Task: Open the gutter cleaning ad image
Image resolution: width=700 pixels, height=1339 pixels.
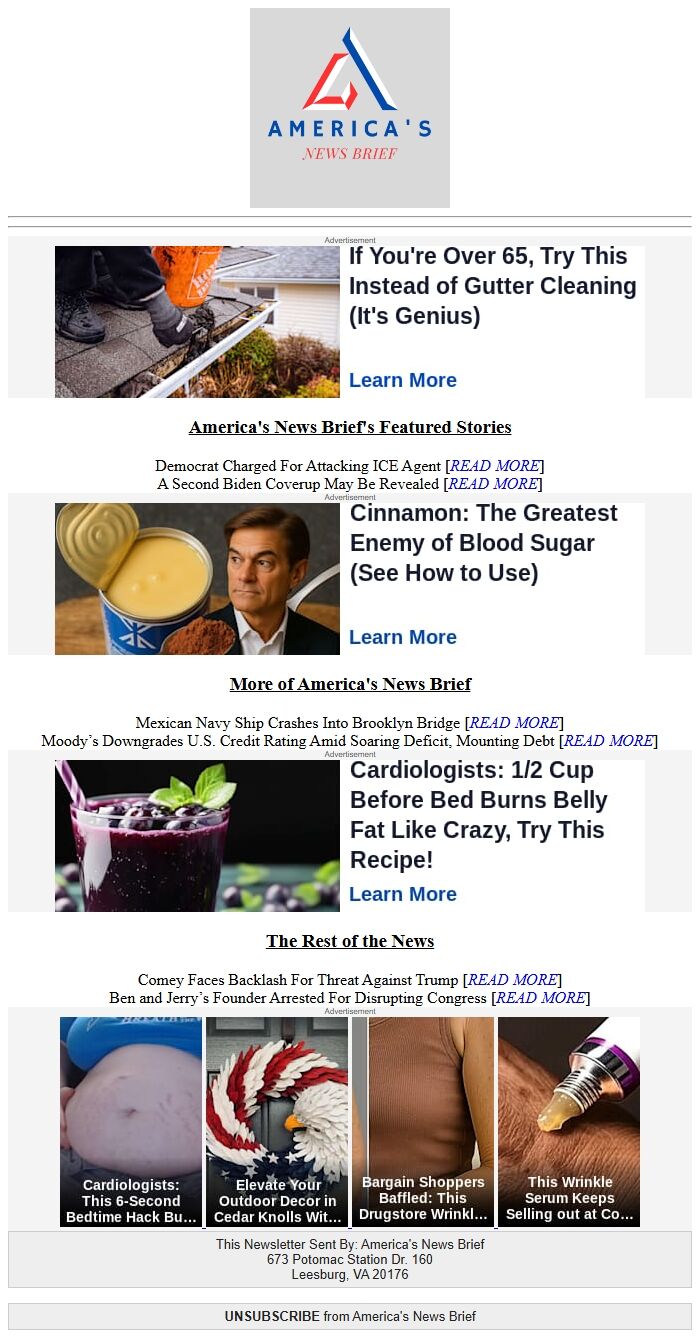Action: [x=197, y=322]
